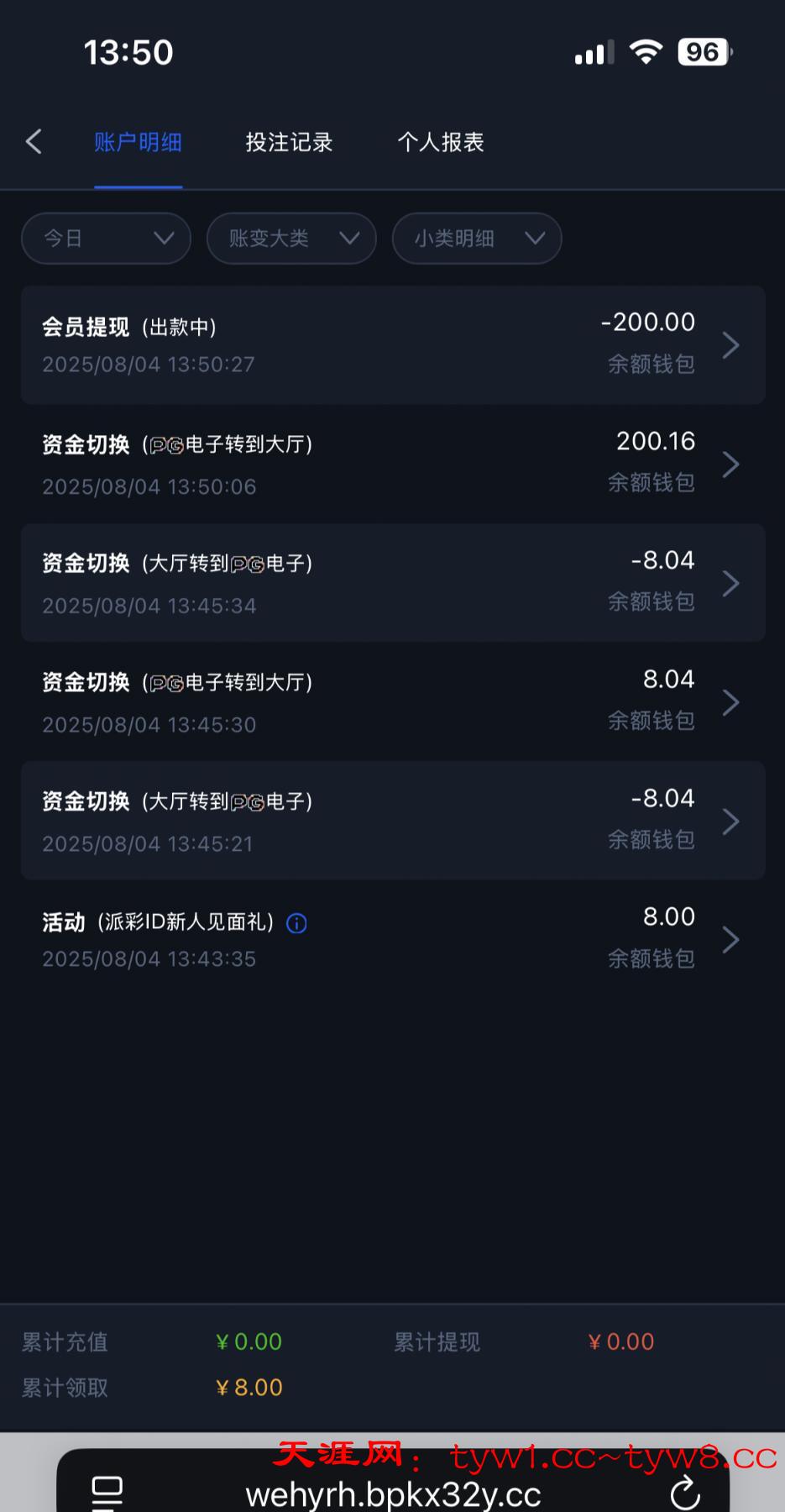The image size is (785, 1512).
Task: Switch to the 个人报表 tab
Action: (x=441, y=142)
